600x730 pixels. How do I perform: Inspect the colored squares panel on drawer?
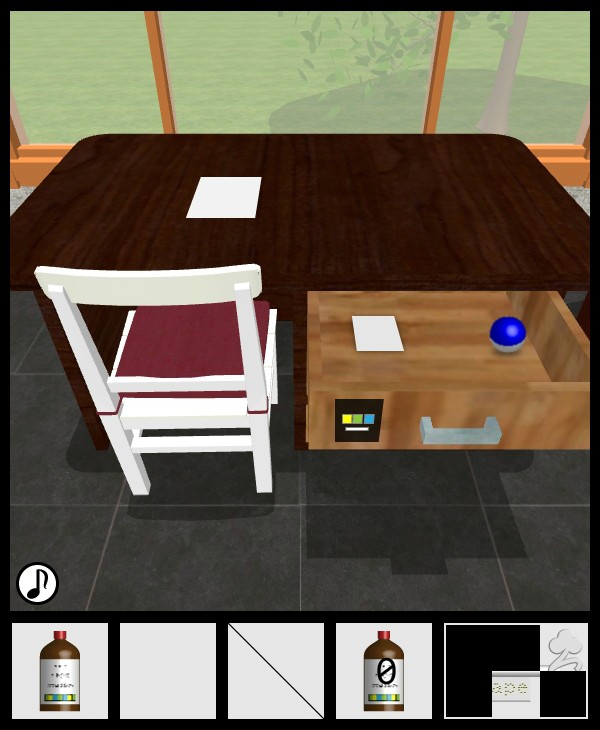pyautogui.click(x=358, y=420)
